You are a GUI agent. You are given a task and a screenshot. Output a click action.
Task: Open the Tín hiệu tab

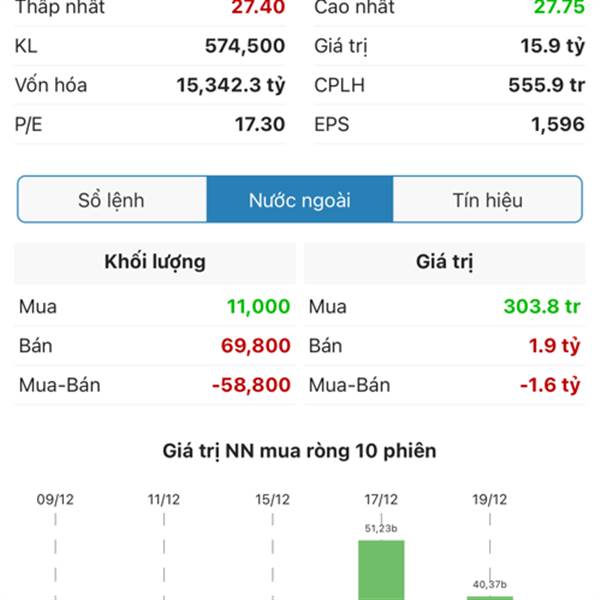(487, 200)
